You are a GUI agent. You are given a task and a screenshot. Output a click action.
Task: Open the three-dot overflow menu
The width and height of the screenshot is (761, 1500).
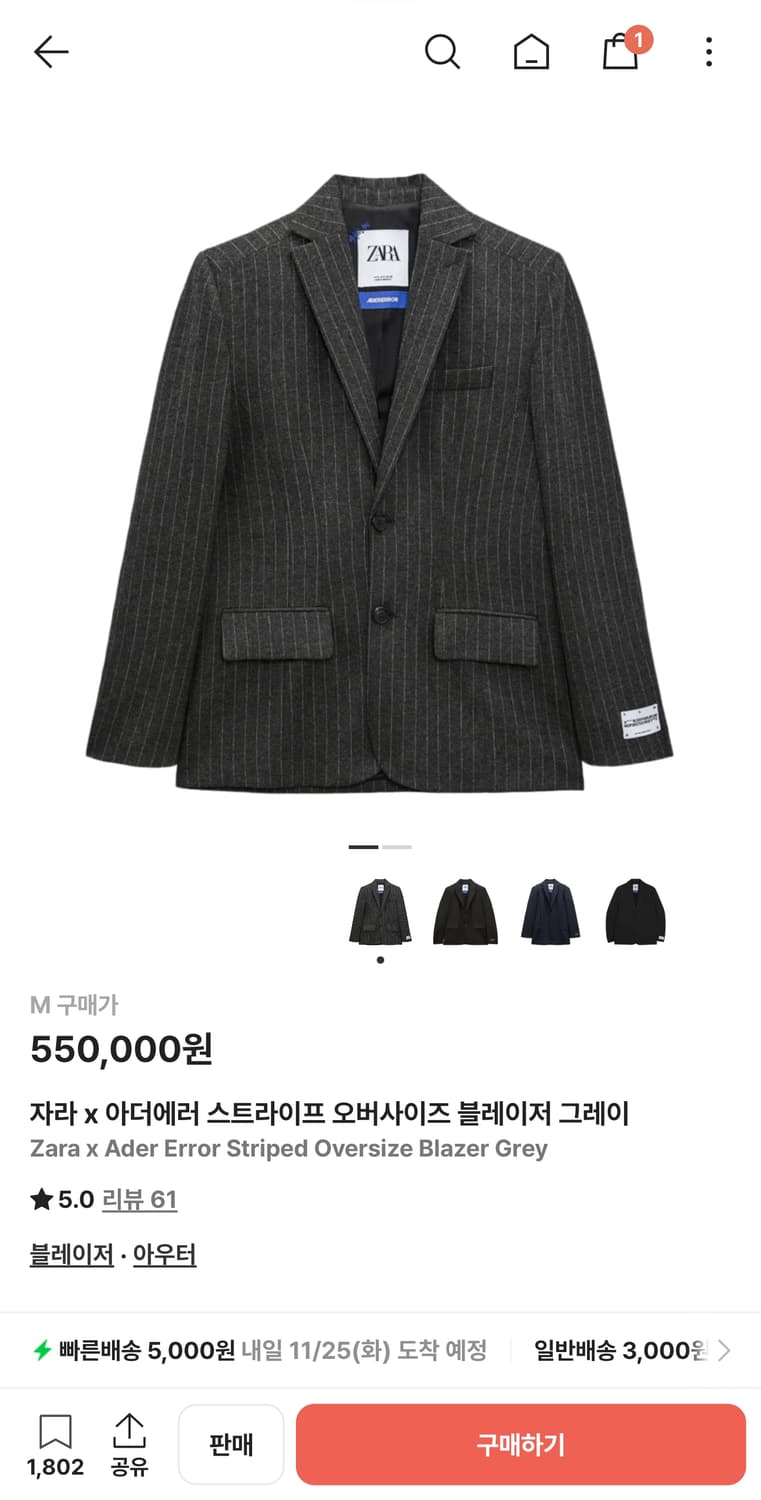tap(709, 53)
